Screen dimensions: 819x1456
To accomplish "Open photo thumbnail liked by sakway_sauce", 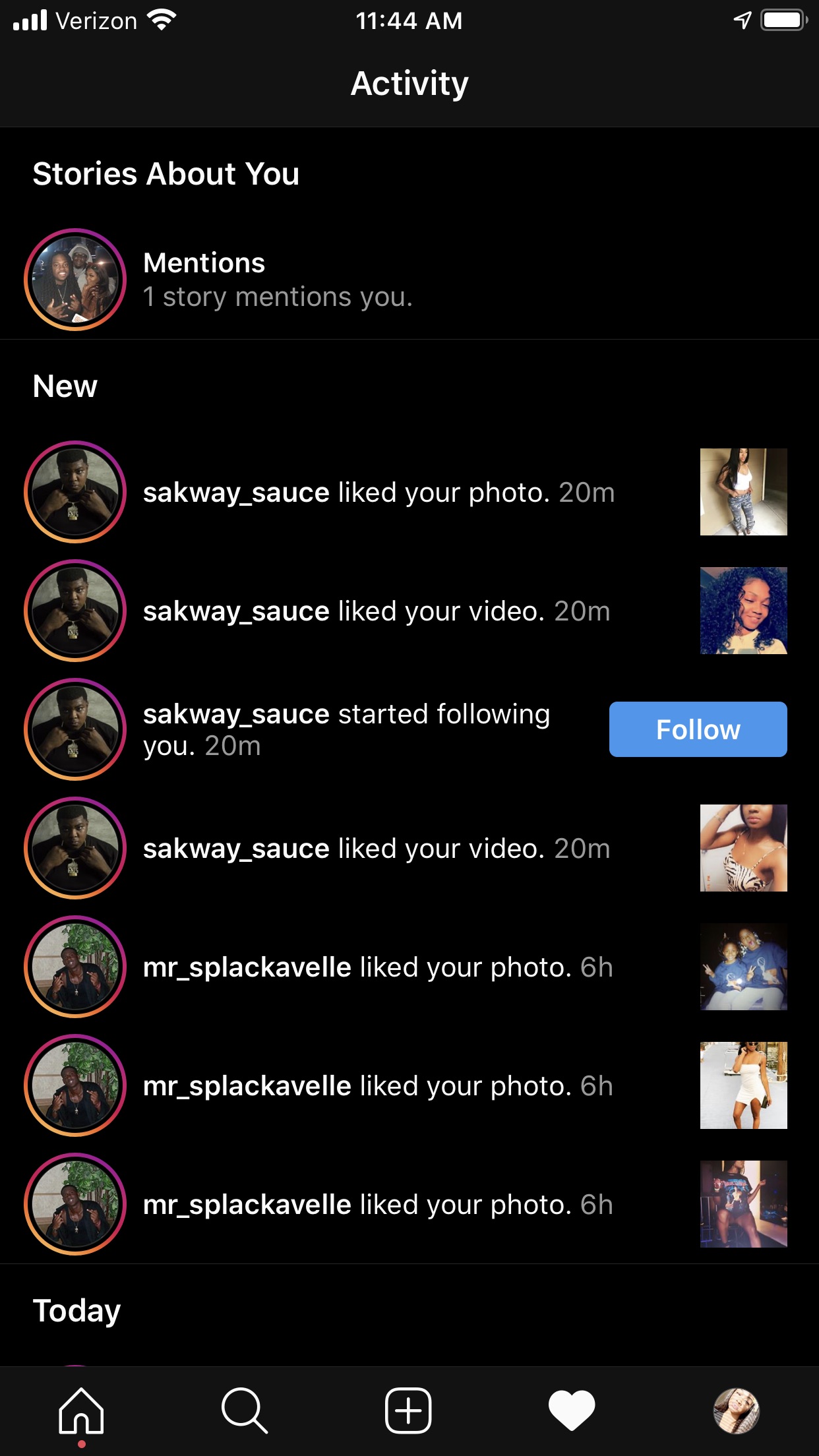I will 743,492.
